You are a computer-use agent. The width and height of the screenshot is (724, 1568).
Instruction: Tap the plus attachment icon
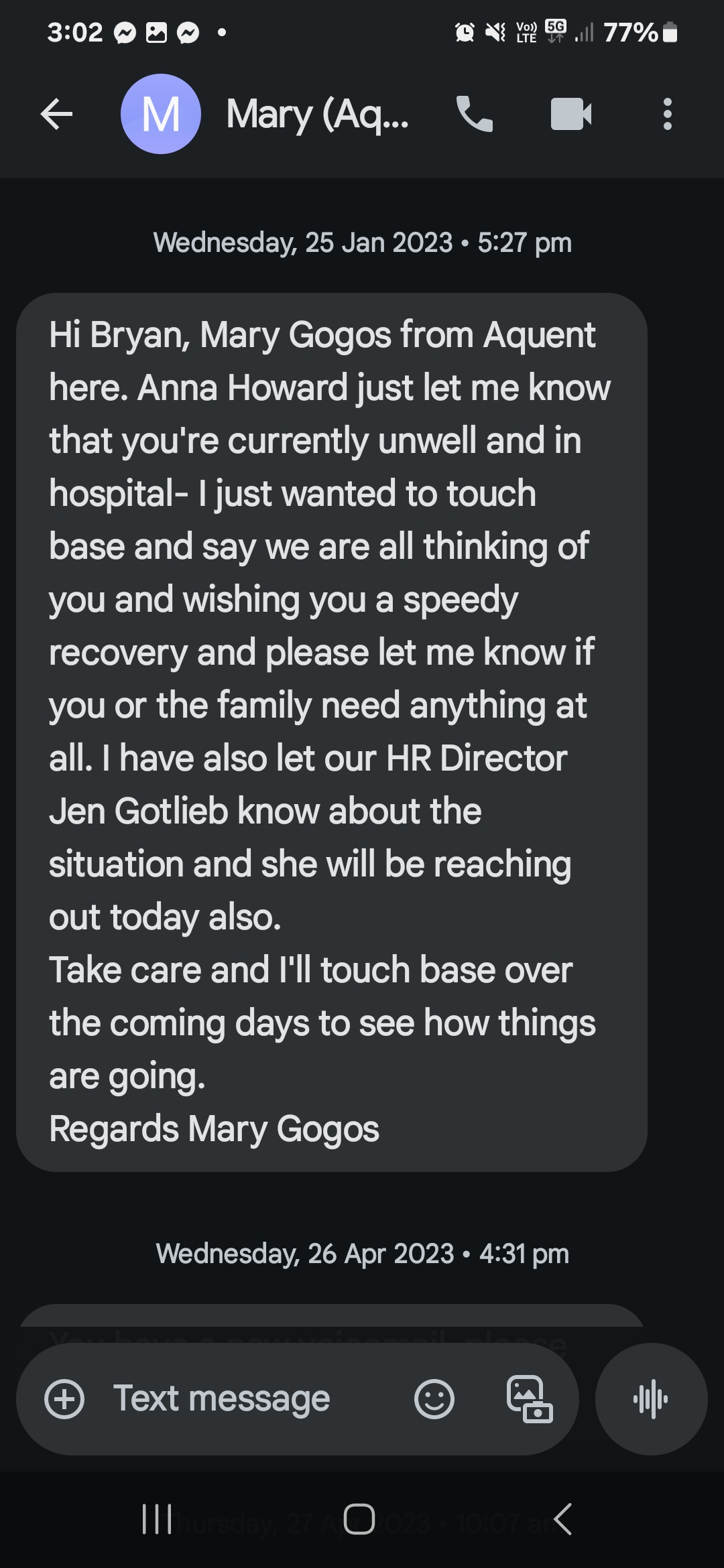[x=64, y=1399]
